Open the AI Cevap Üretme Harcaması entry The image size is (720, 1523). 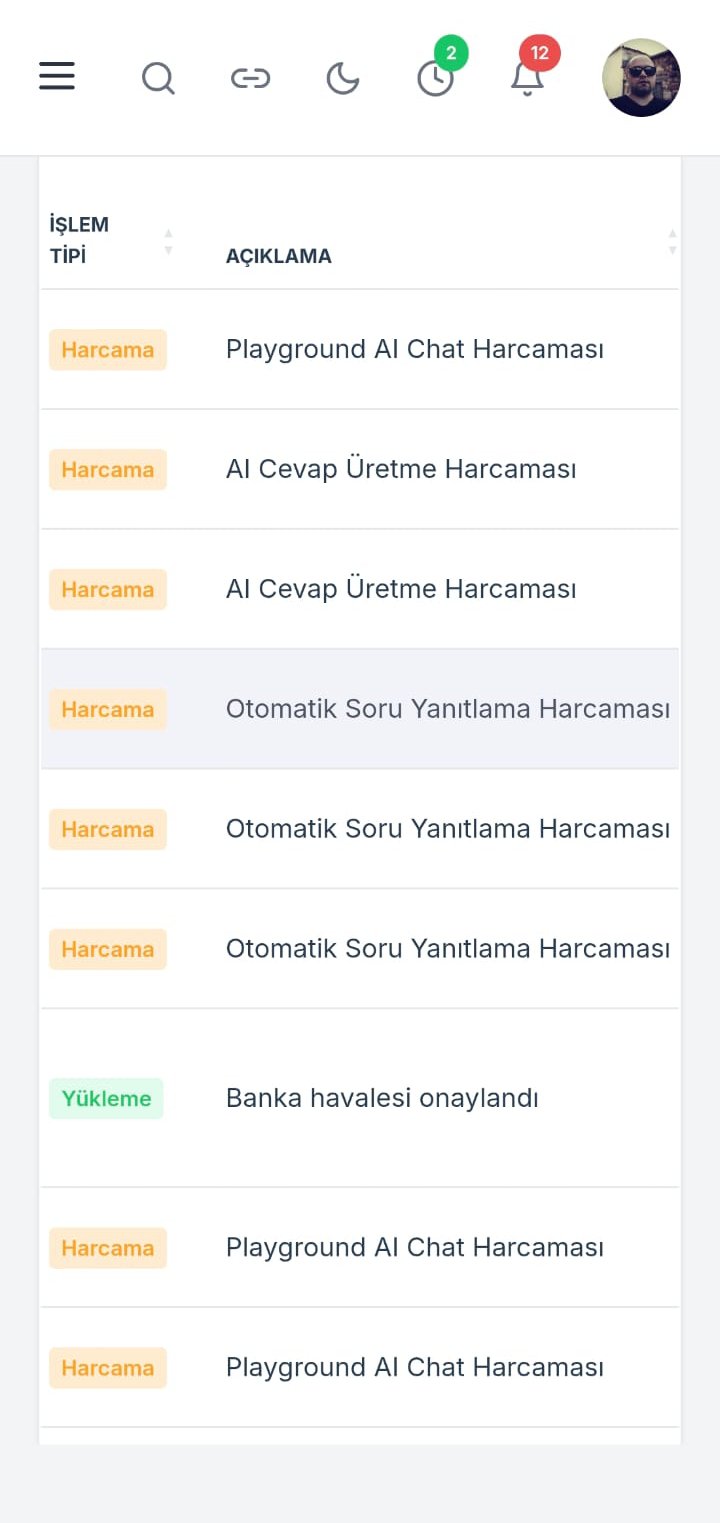click(400, 469)
